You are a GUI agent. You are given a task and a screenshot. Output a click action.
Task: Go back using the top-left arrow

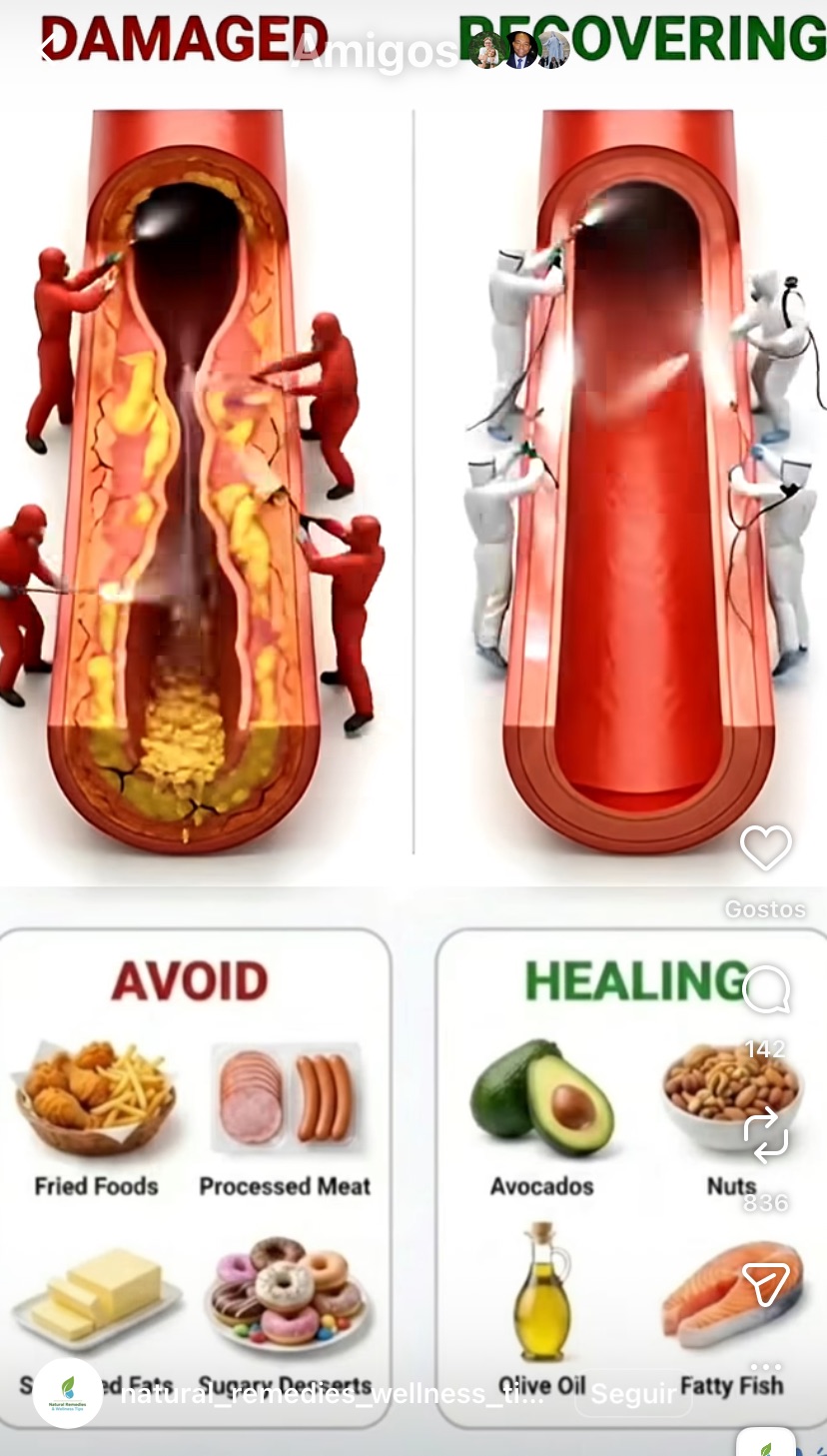tap(44, 48)
